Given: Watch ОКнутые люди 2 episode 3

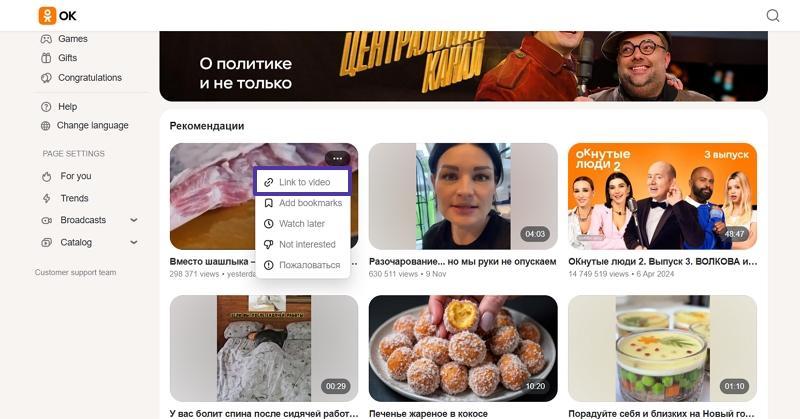Looking at the screenshot, I should point(662,196).
